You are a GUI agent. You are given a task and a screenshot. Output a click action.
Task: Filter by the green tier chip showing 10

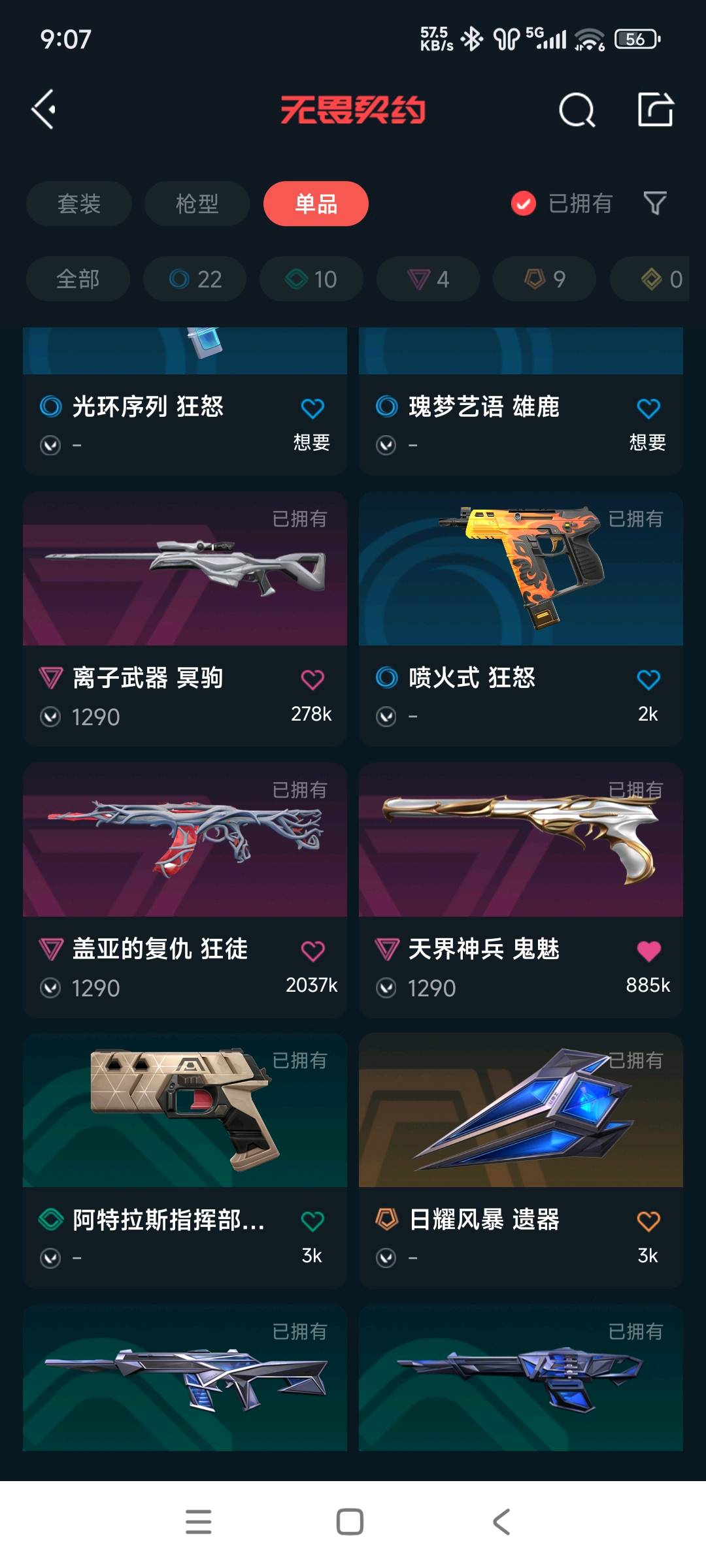(x=311, y=279)
